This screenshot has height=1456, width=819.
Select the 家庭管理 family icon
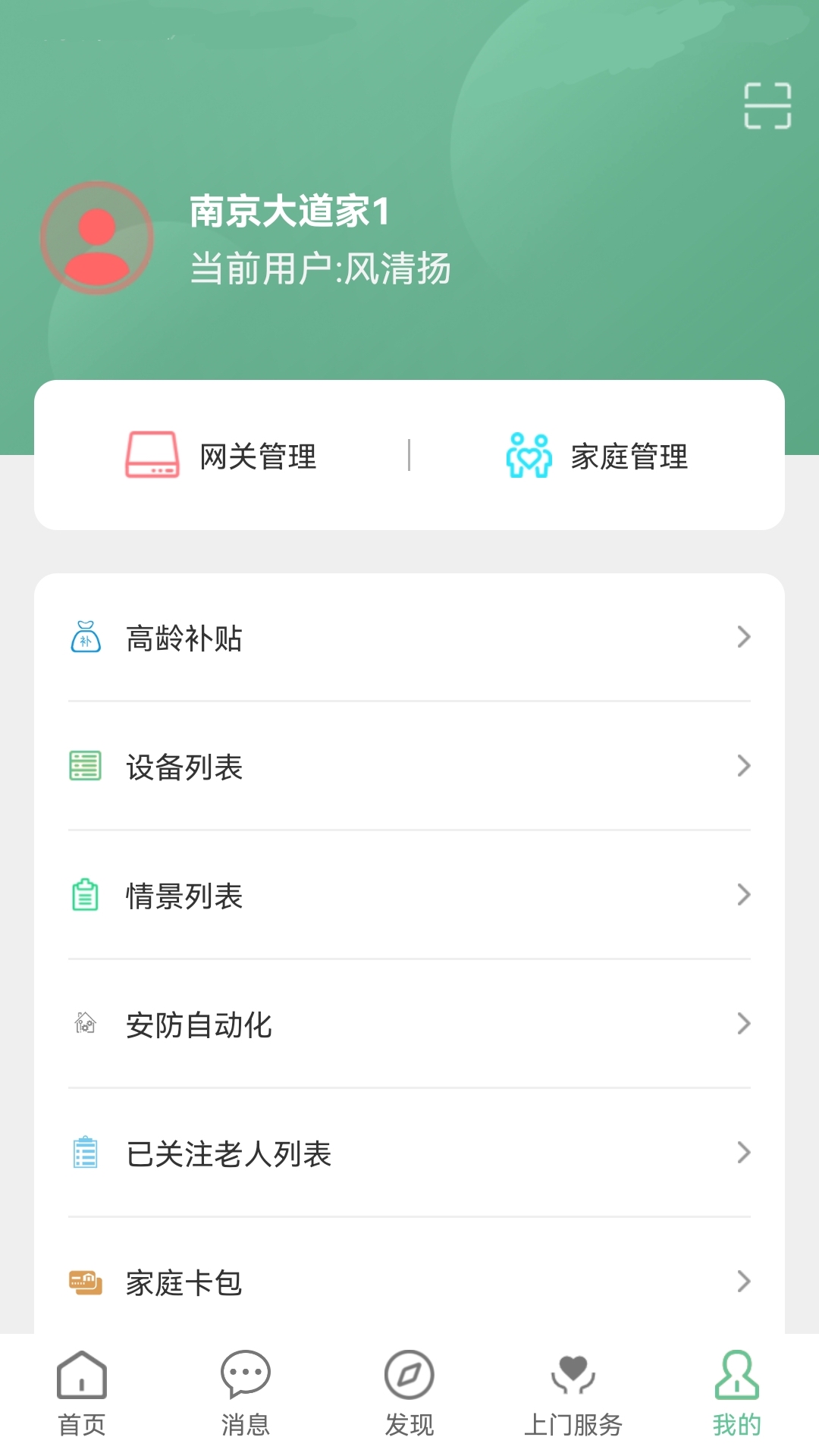529,455
